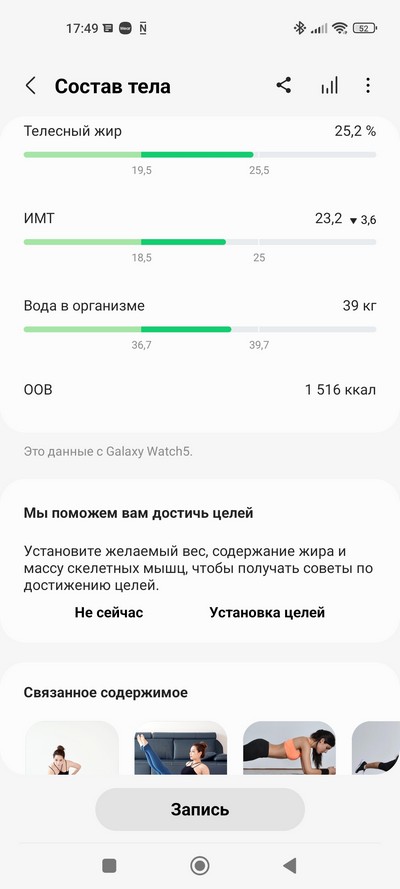Image resolution: width=400 pixels, height=889 pixels.
Task: Tap the system home button
Action: [x=199, y=865]
